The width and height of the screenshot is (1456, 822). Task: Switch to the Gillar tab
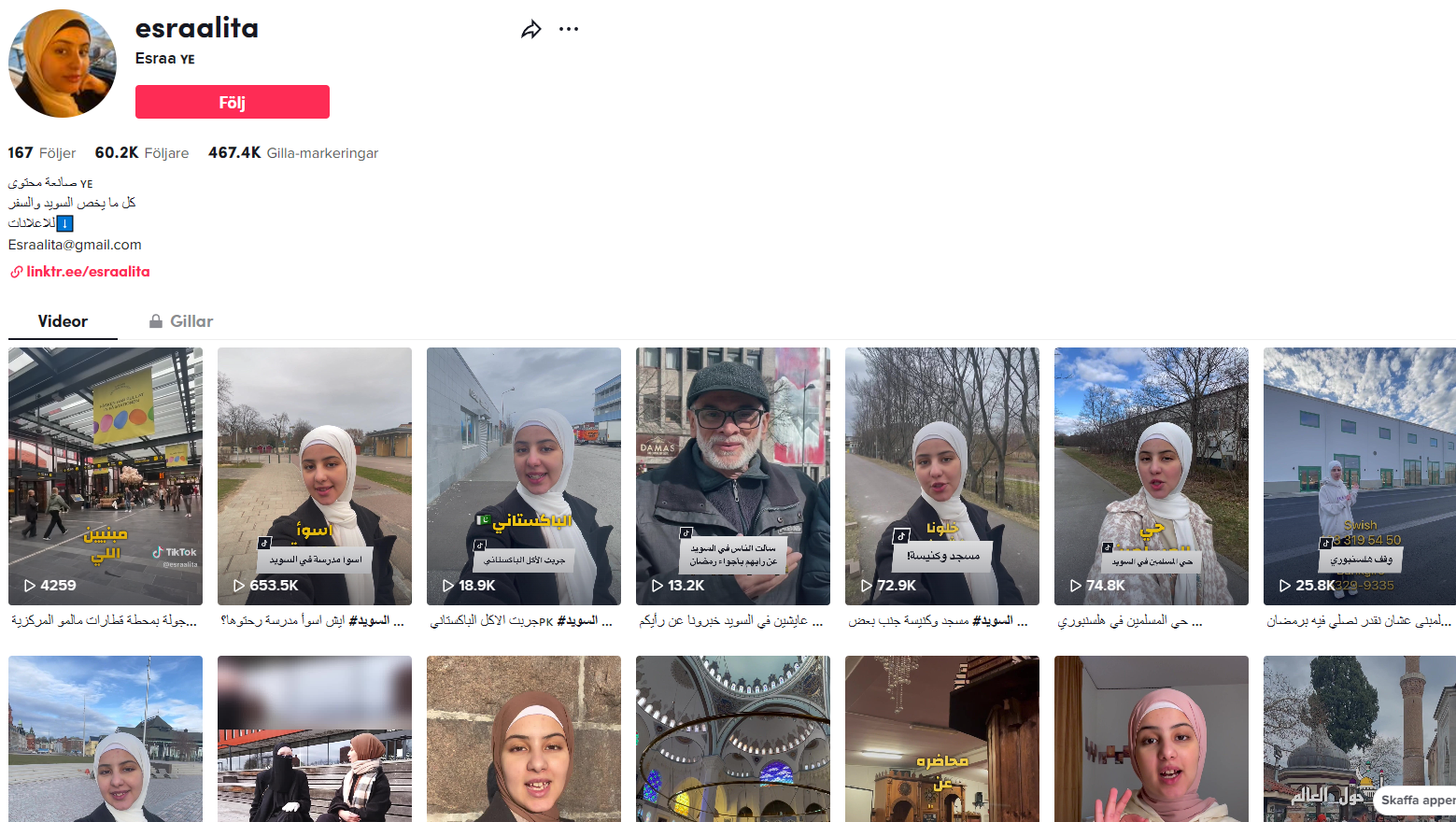point(181,321)
